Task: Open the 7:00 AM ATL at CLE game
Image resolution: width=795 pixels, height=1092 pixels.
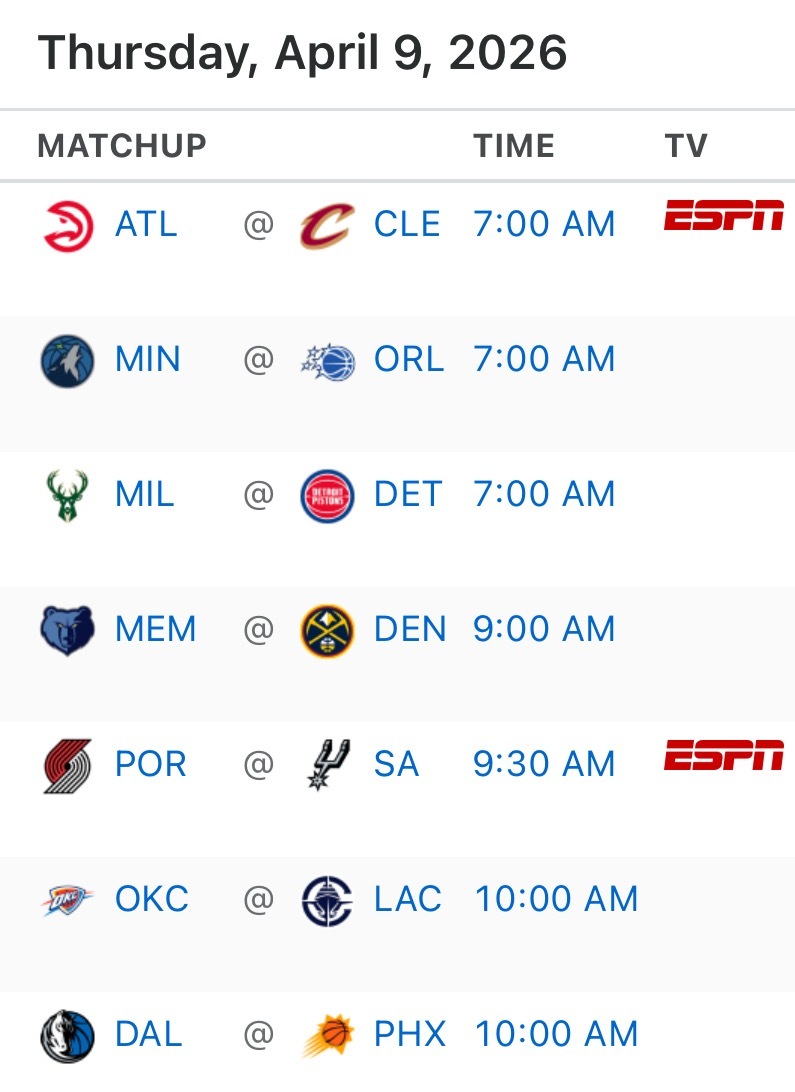Action: pos(544,225)
